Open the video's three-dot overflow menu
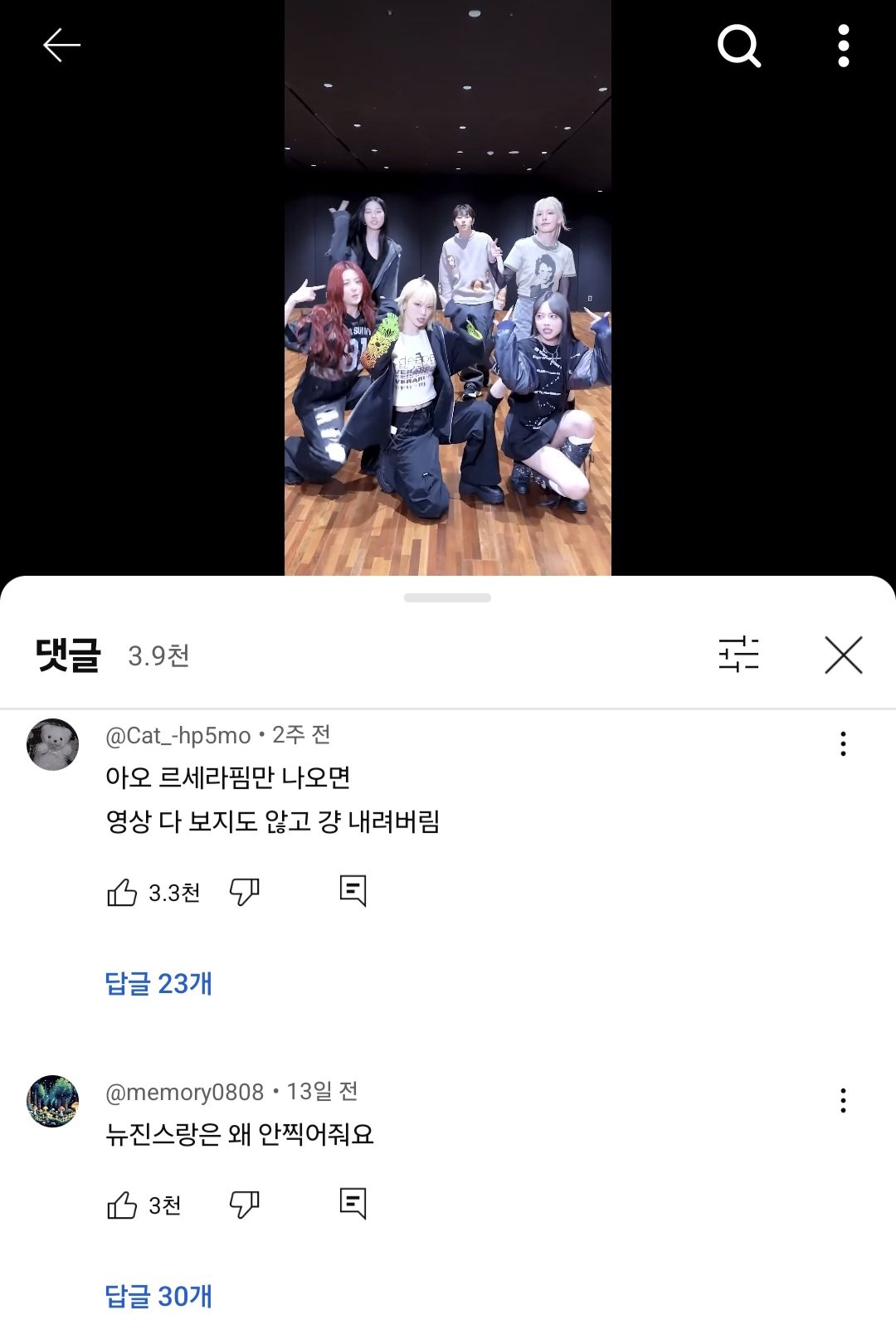896x1344 pixels. (844, 47)
